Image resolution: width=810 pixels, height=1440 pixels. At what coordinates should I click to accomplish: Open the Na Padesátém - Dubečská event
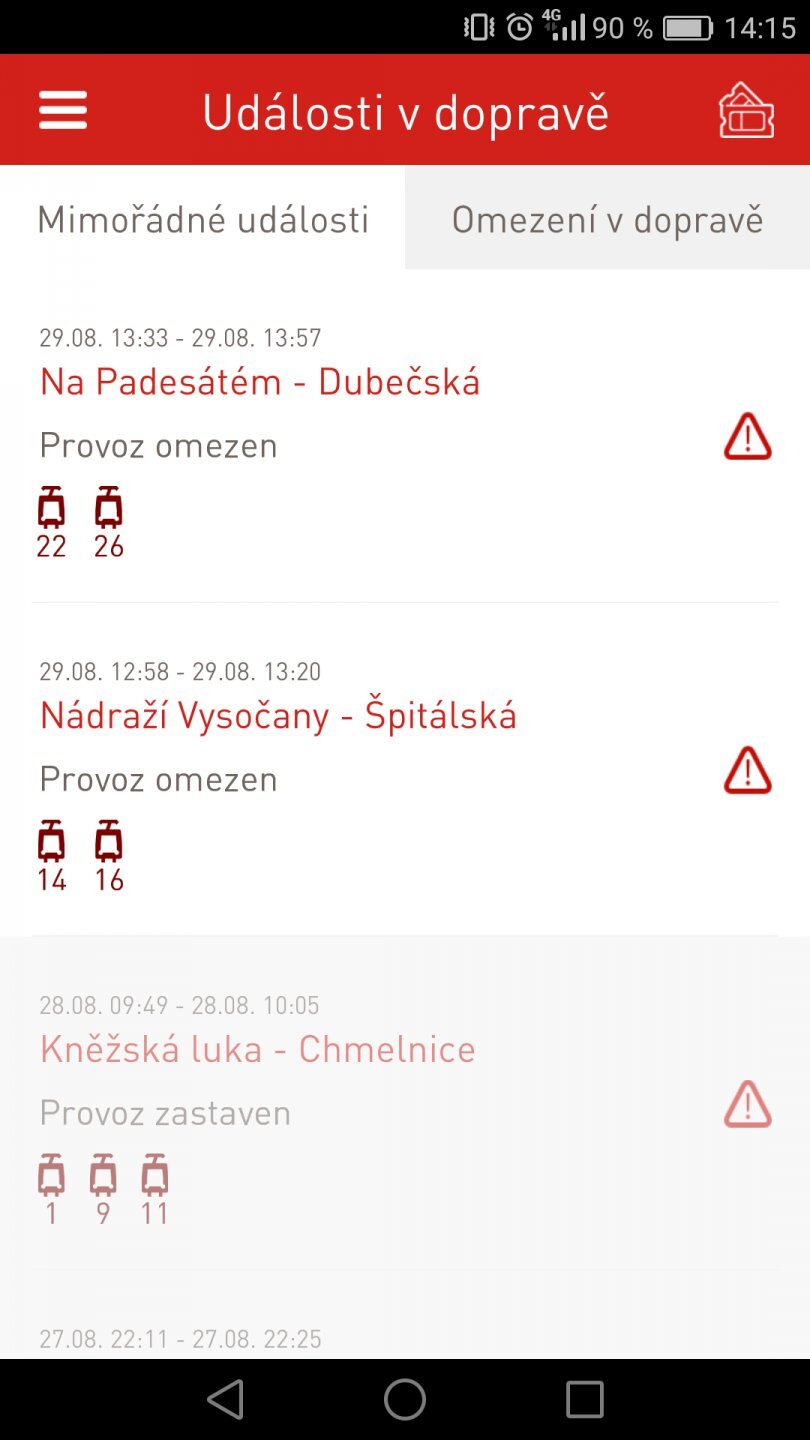coord(259,381)
